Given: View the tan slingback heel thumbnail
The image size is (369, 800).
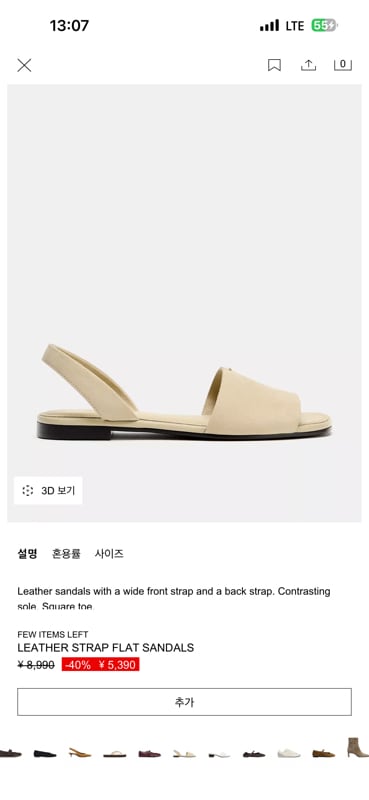Looking at the screenshot, I should pyautogui.click(x=80, y=753).
